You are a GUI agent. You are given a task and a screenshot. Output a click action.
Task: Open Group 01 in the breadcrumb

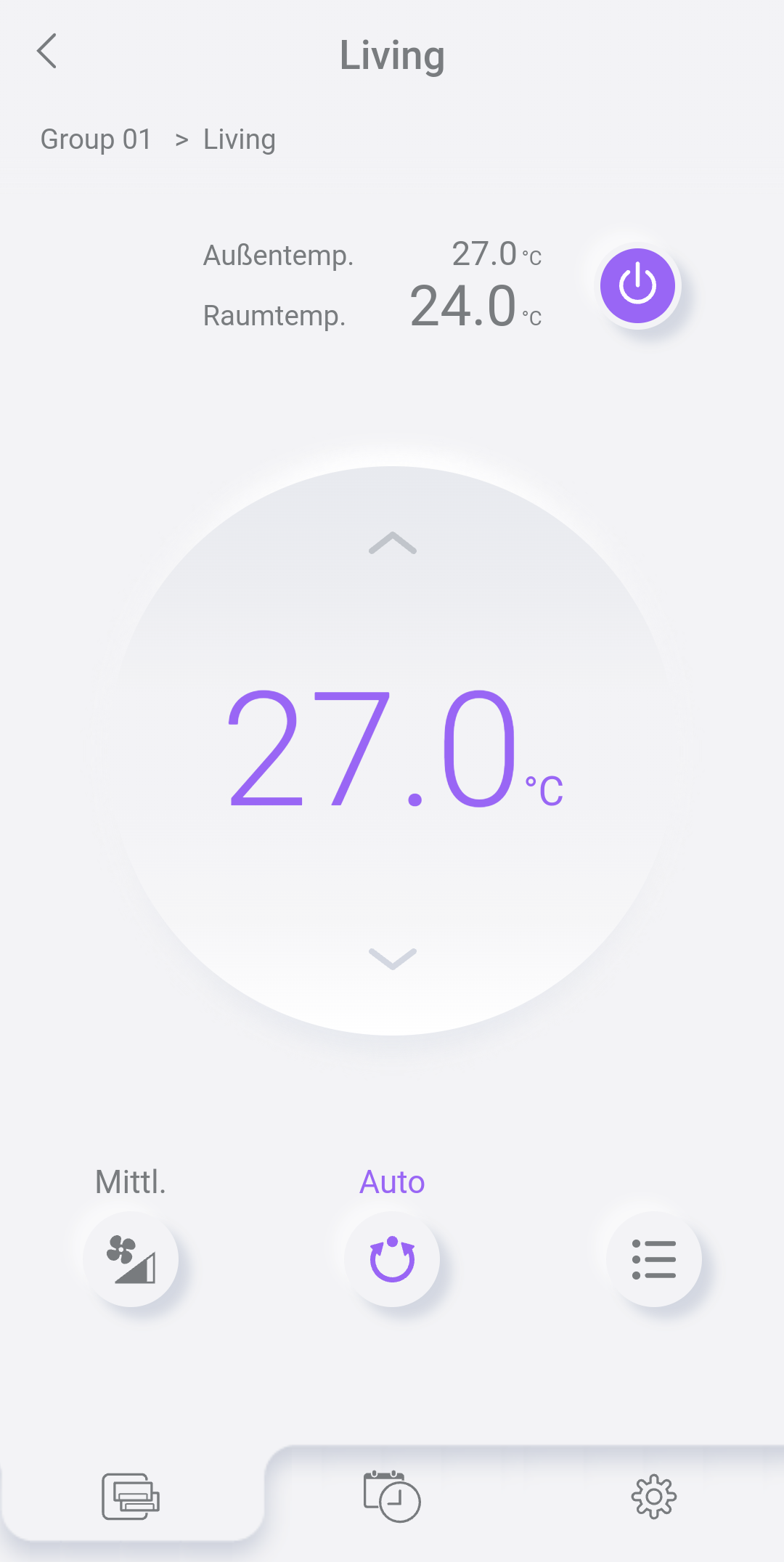click(96, 139)
